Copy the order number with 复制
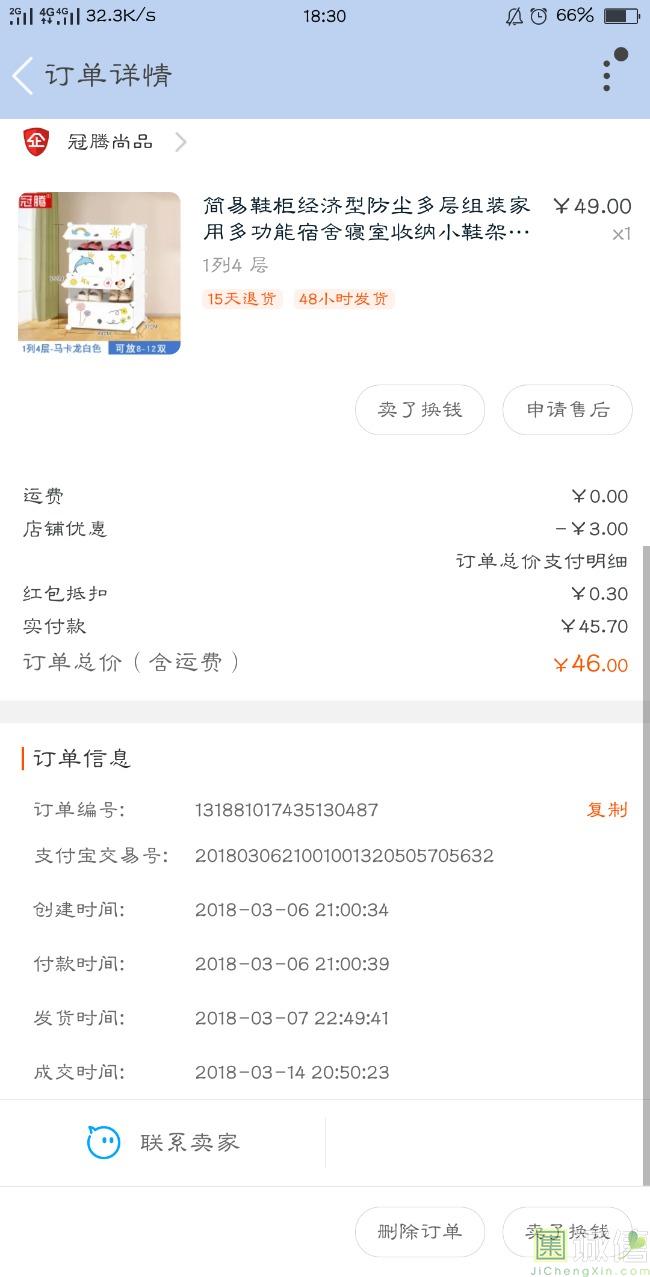650x1277 pixels. tap(606, 810)
